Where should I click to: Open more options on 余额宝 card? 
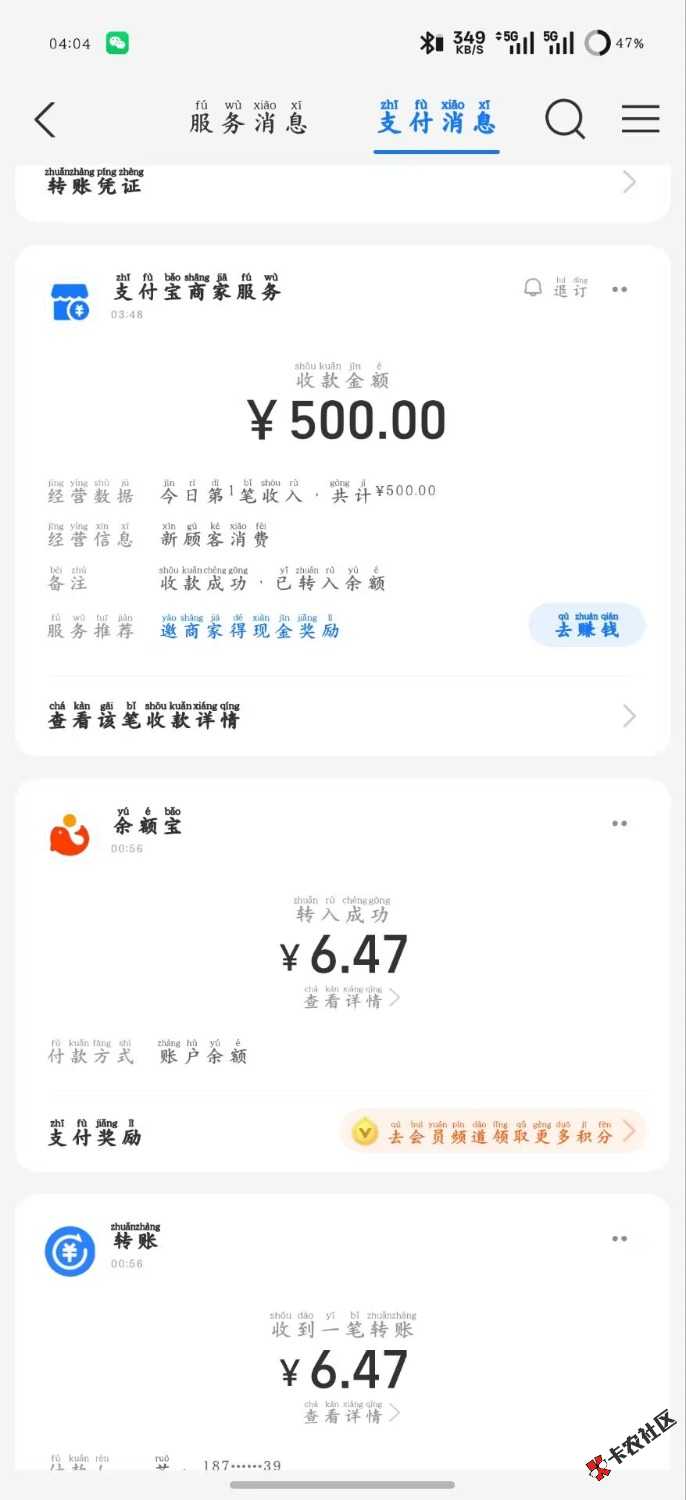pyautogui.click(x=620, y=823)
